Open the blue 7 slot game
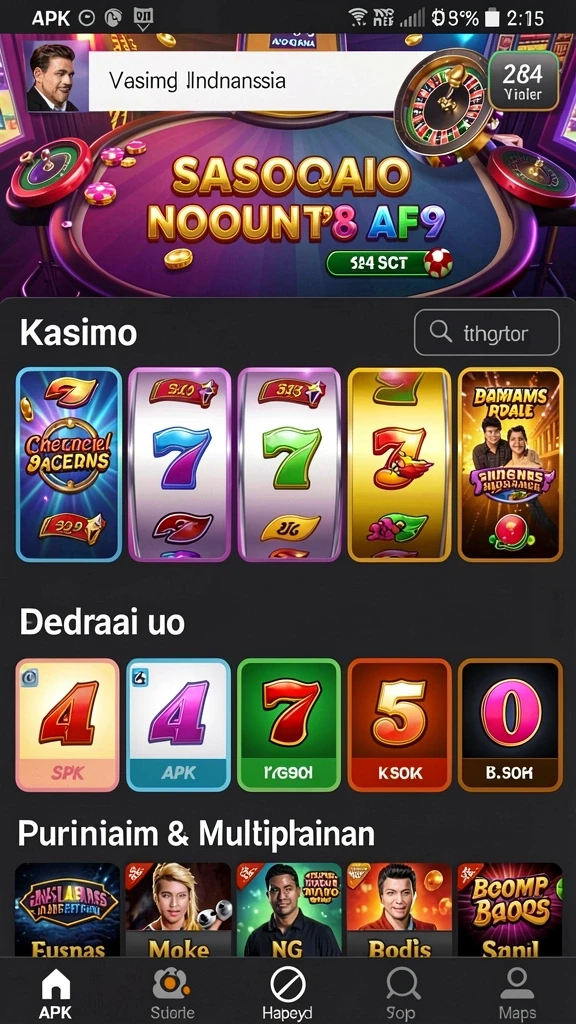 tap(180, 464)
